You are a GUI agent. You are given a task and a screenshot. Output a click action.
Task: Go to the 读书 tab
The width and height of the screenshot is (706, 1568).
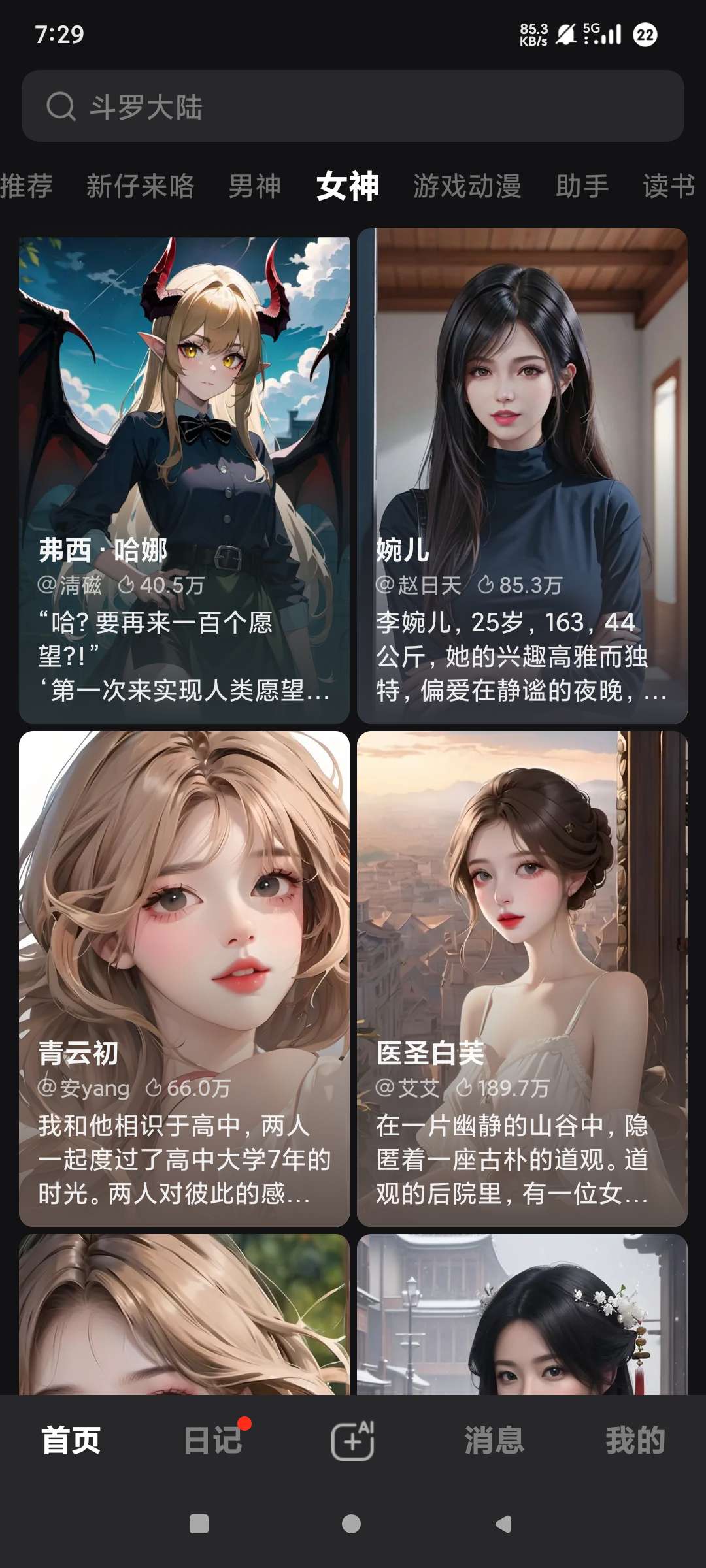[x=669, y=186]
